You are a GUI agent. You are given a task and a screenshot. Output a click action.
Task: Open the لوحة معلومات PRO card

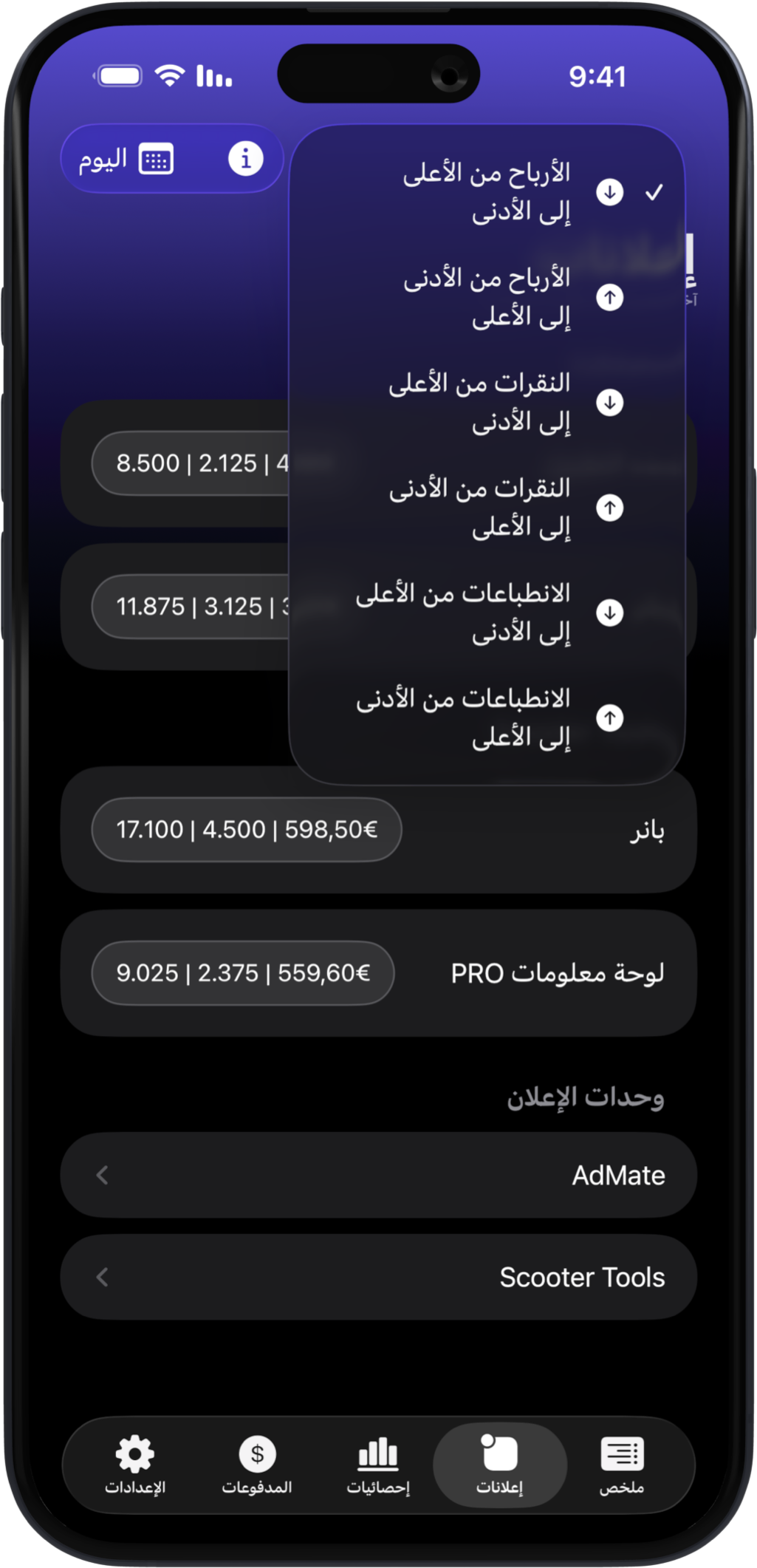(x=378, y=973)
